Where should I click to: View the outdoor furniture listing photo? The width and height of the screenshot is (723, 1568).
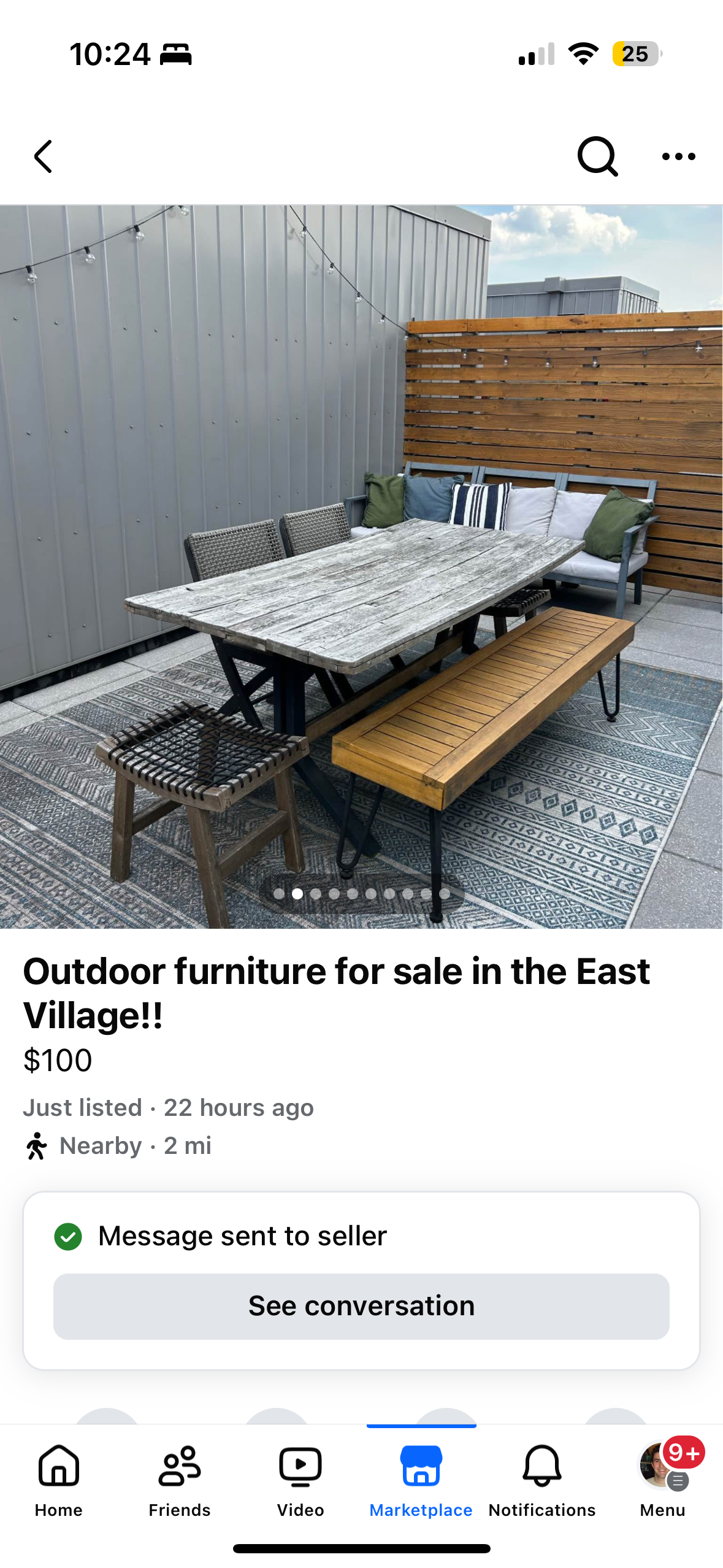click(361, 566)
